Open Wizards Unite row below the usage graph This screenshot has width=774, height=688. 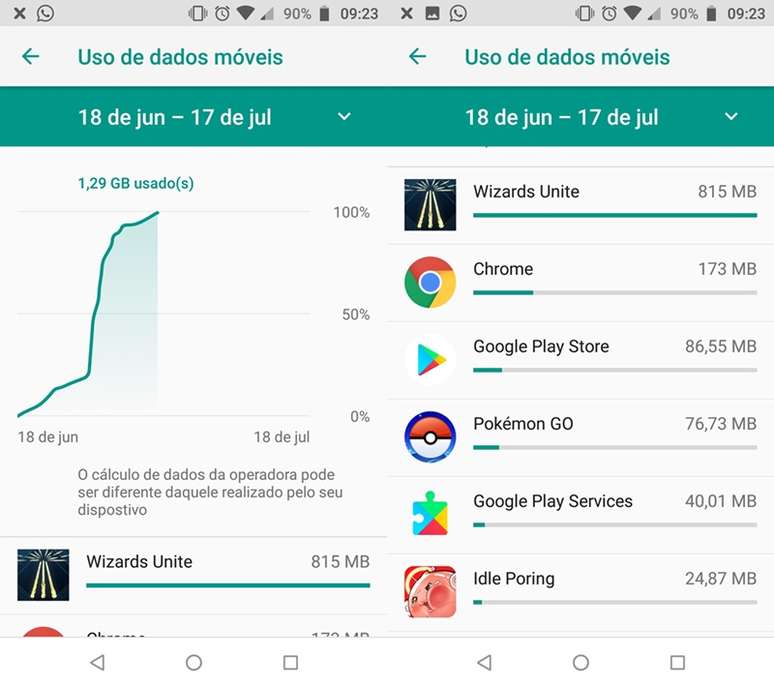pyautogui.click(x=193, y=574)
